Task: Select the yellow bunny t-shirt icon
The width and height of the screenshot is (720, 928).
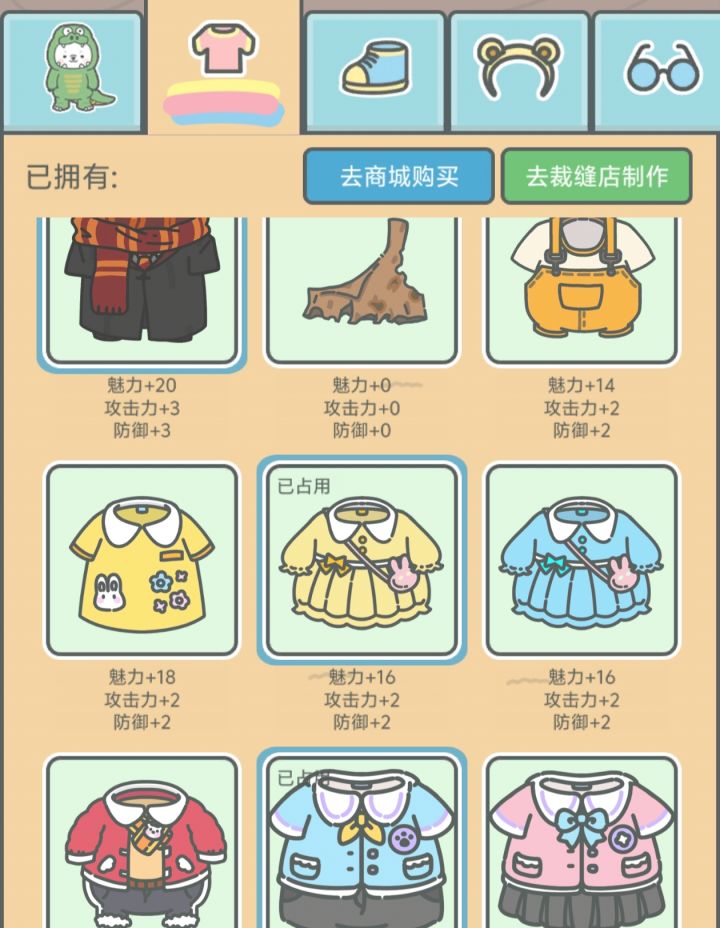Action: (140, 560)
